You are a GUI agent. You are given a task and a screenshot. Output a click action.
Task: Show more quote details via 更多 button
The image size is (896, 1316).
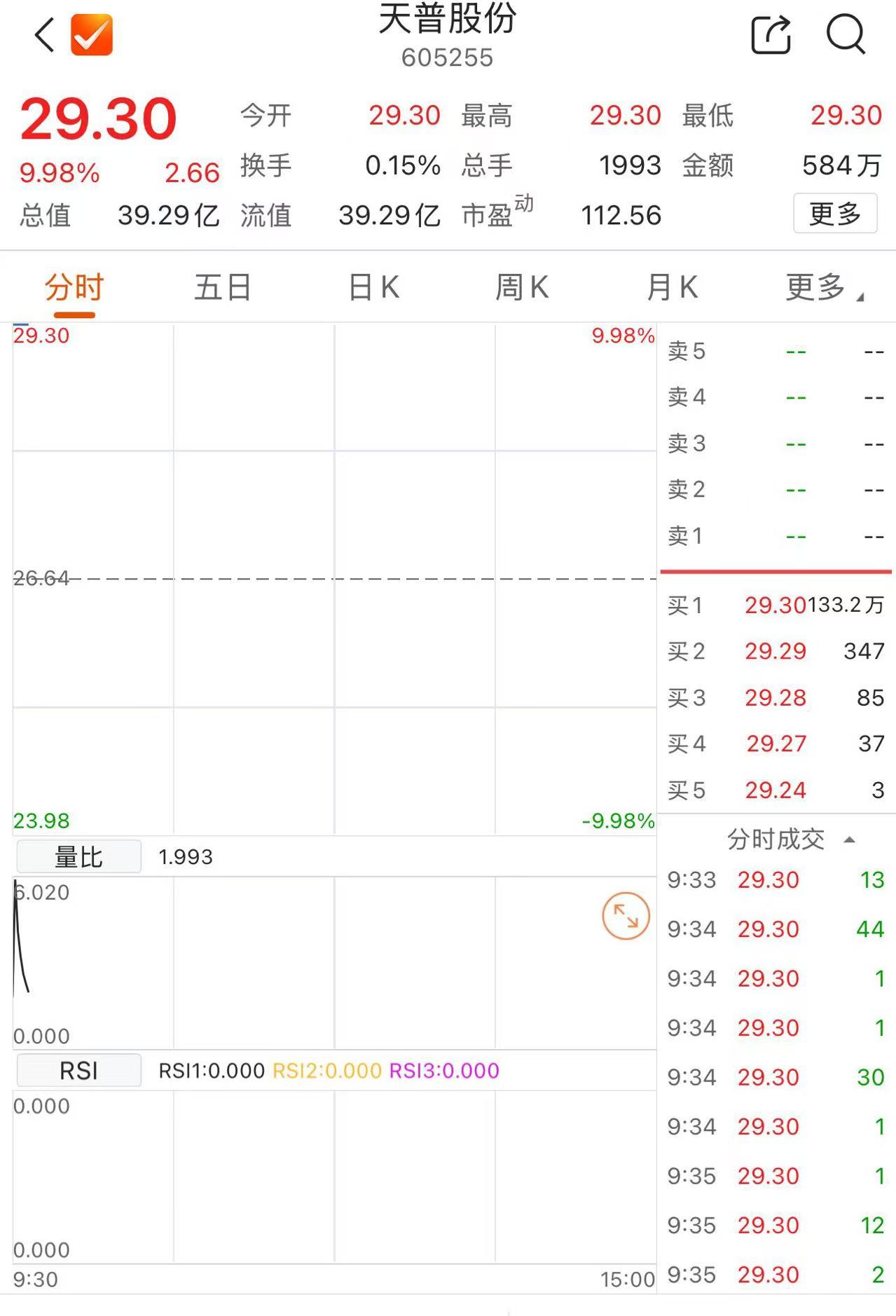[834, 214]
